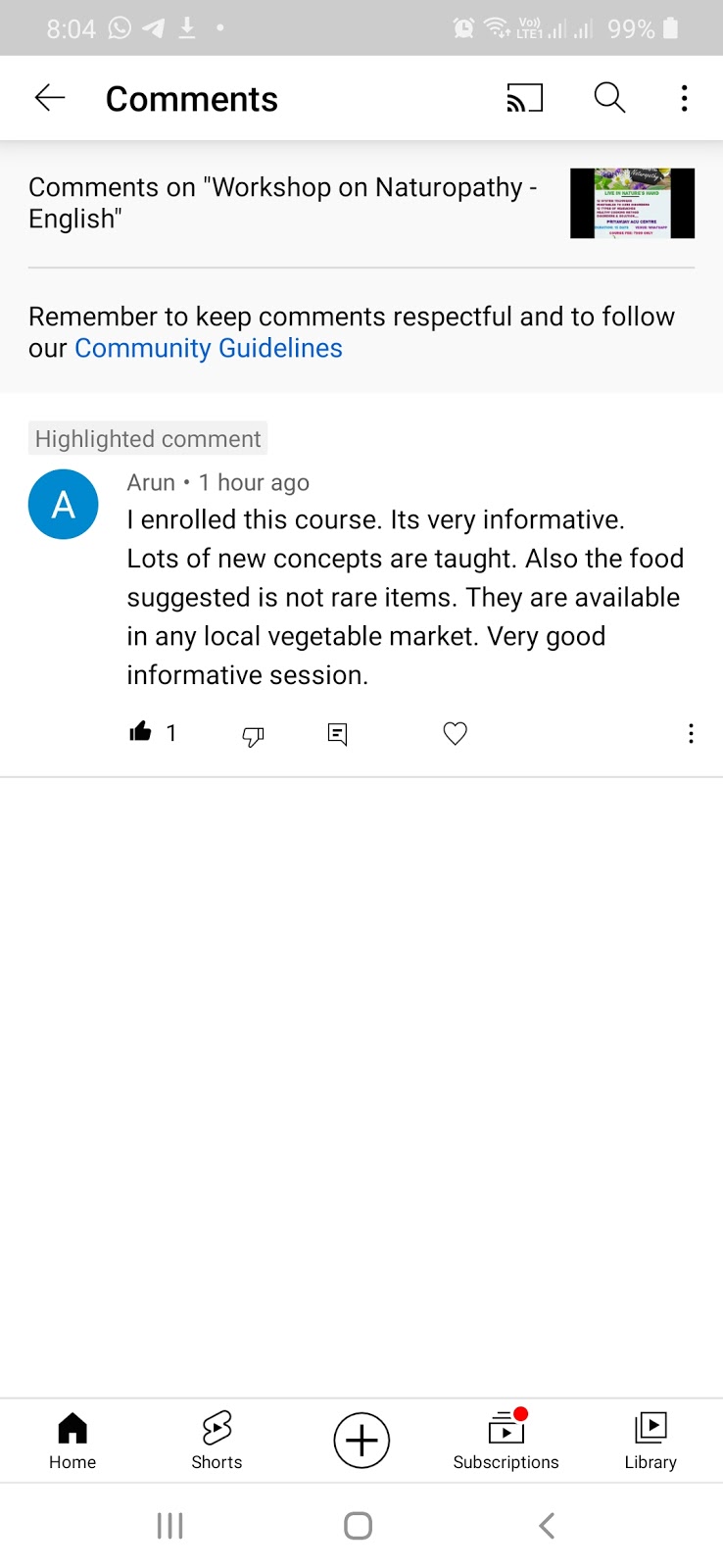Tap the system back button
Image resolution: width=723 pixels, height=1568 pixels.
pos(547,1525)
